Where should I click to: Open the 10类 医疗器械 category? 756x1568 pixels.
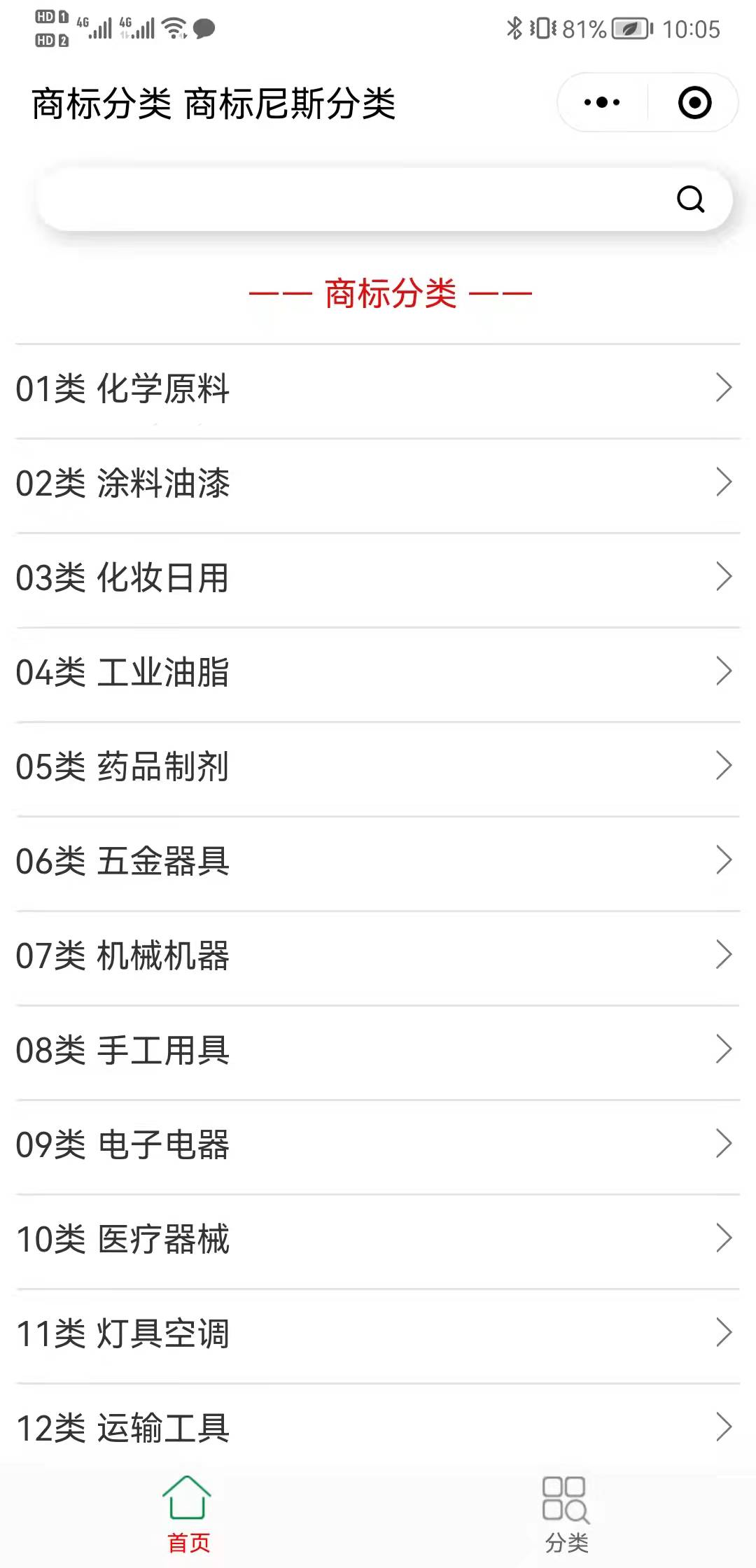tap(280, 1238)
